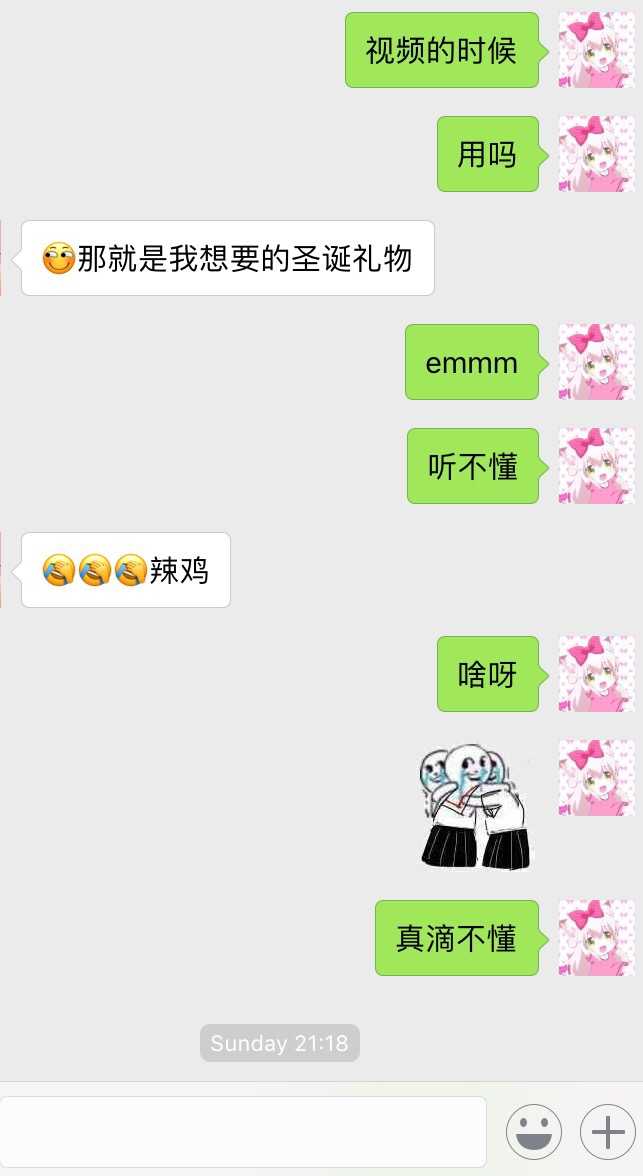The height and width of the screenshot is (1176, 643).
Task: Tap the message input field
Action: tap(243, 1131)
